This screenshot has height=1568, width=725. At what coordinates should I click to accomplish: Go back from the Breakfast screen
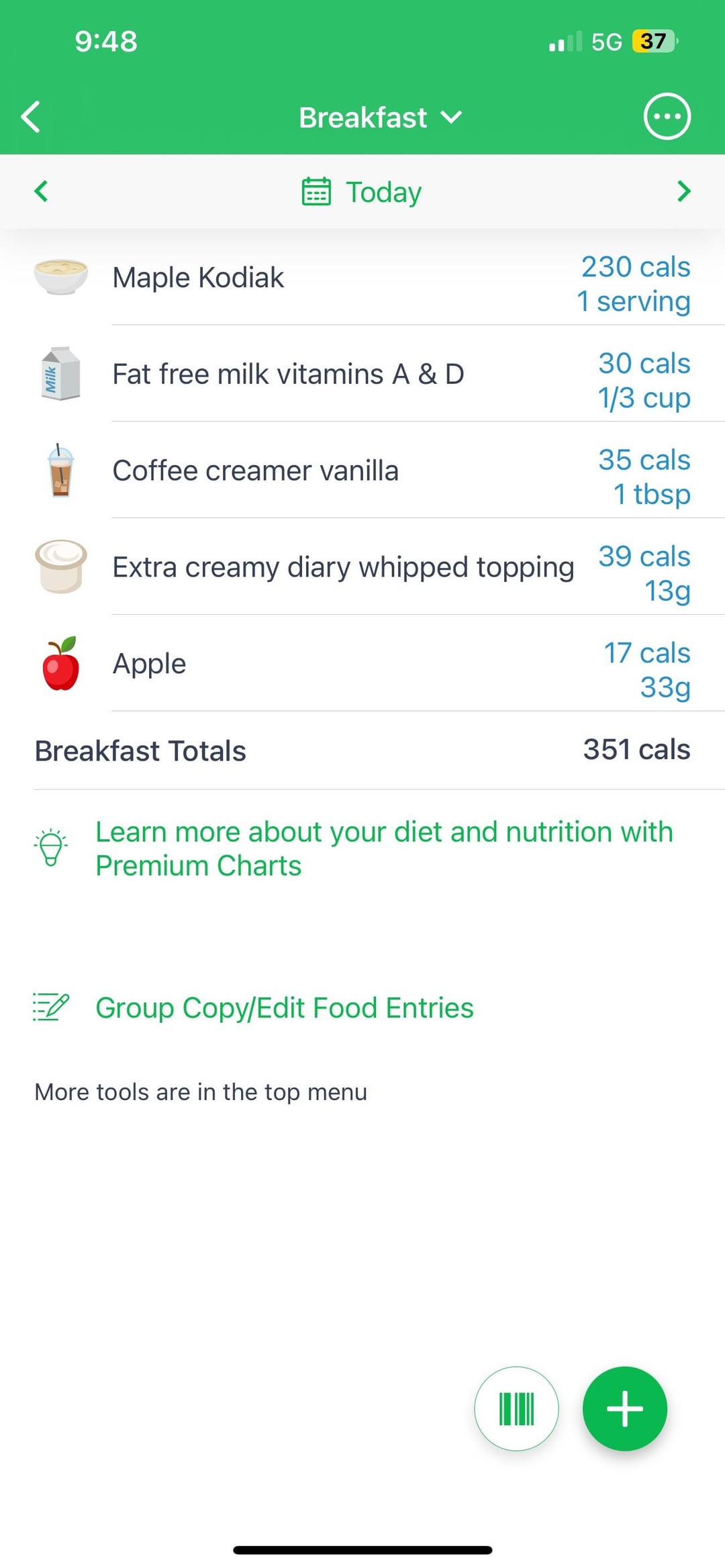[x=32, y=117]
